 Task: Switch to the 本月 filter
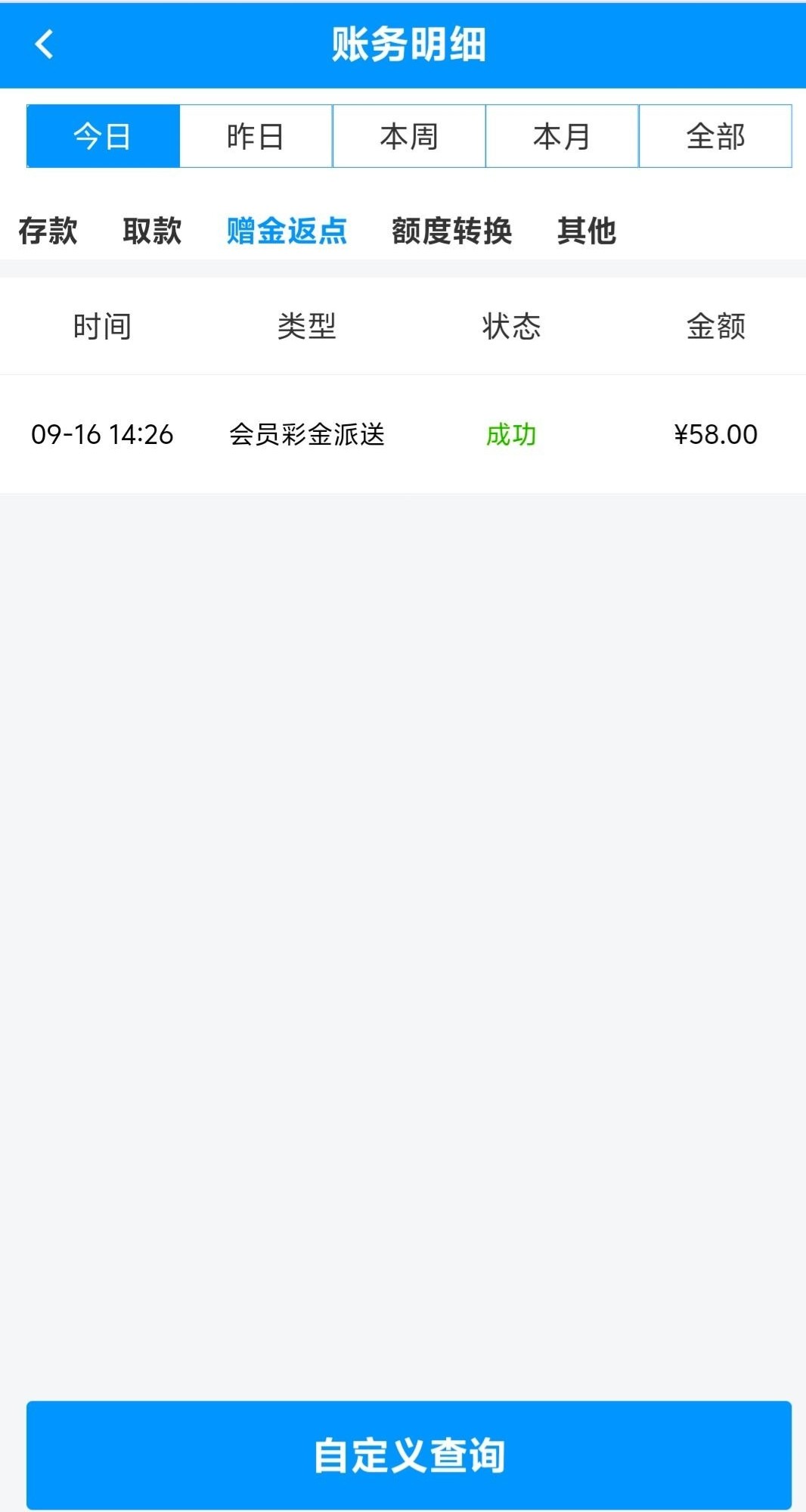point(562,136)
